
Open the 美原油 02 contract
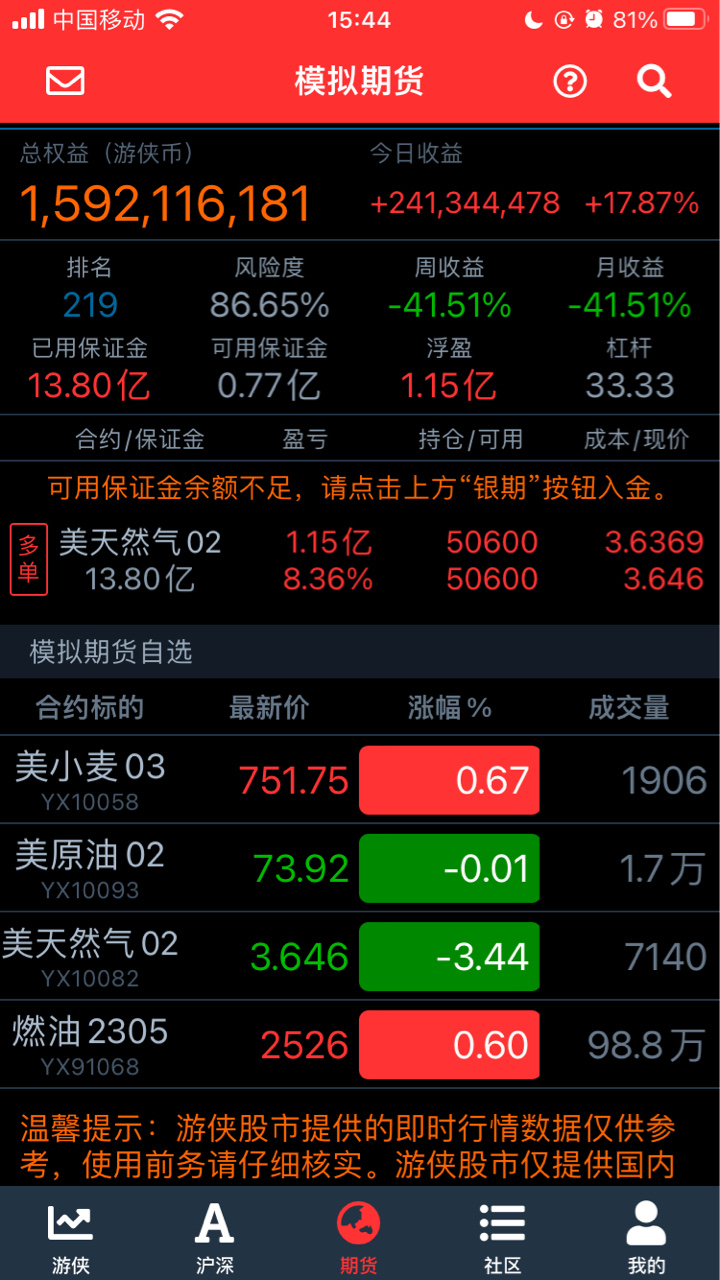tap(360, 868)
